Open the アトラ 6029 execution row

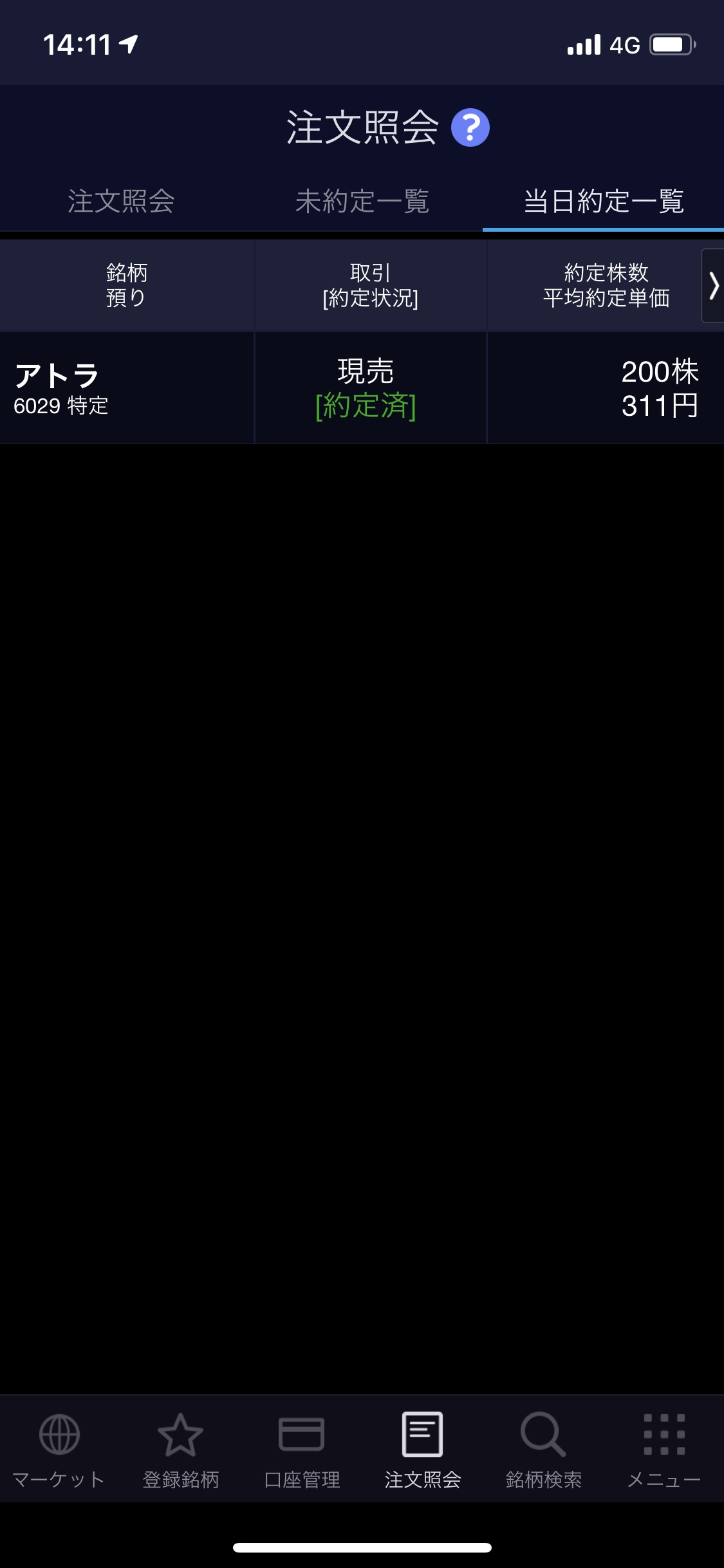360,388
